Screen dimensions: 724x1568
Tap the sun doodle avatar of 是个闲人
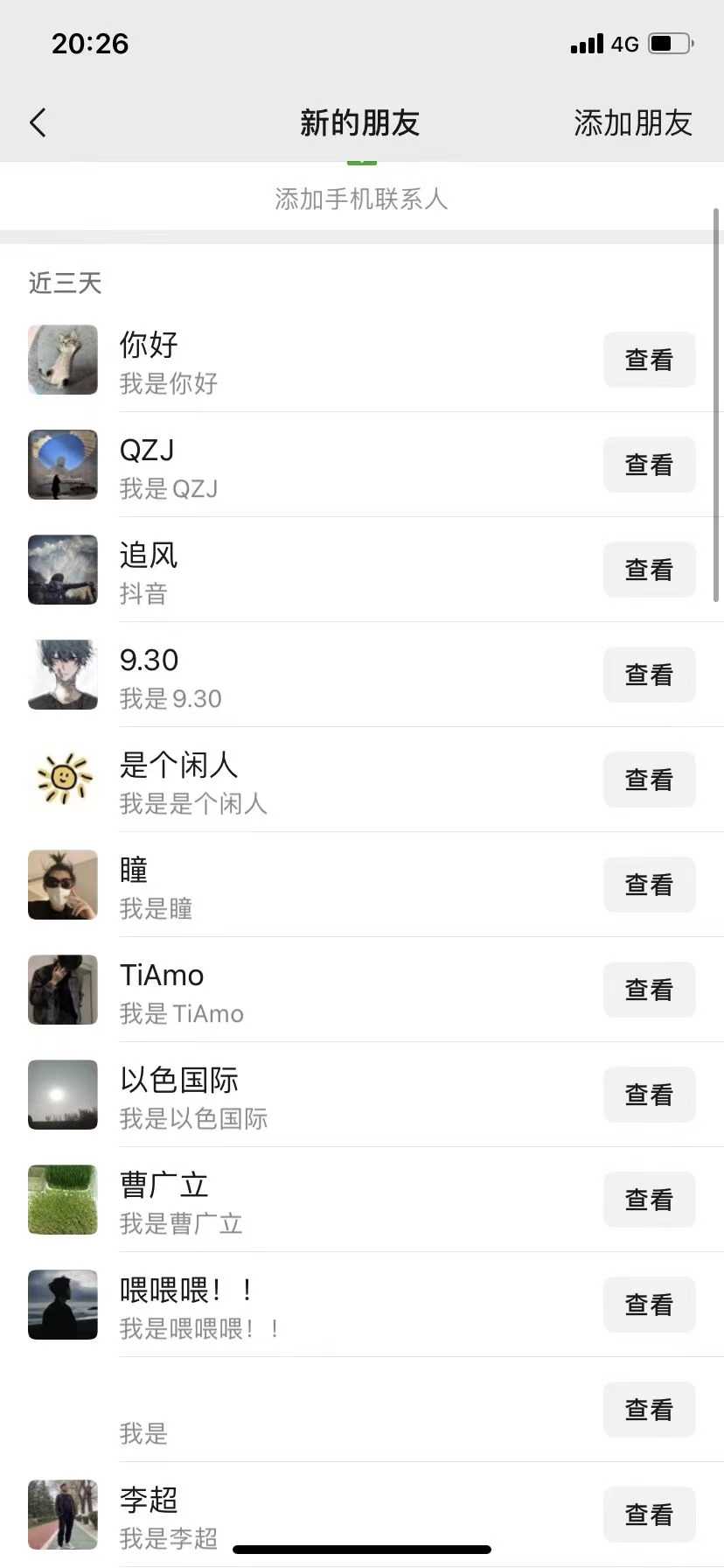(62, 780)
